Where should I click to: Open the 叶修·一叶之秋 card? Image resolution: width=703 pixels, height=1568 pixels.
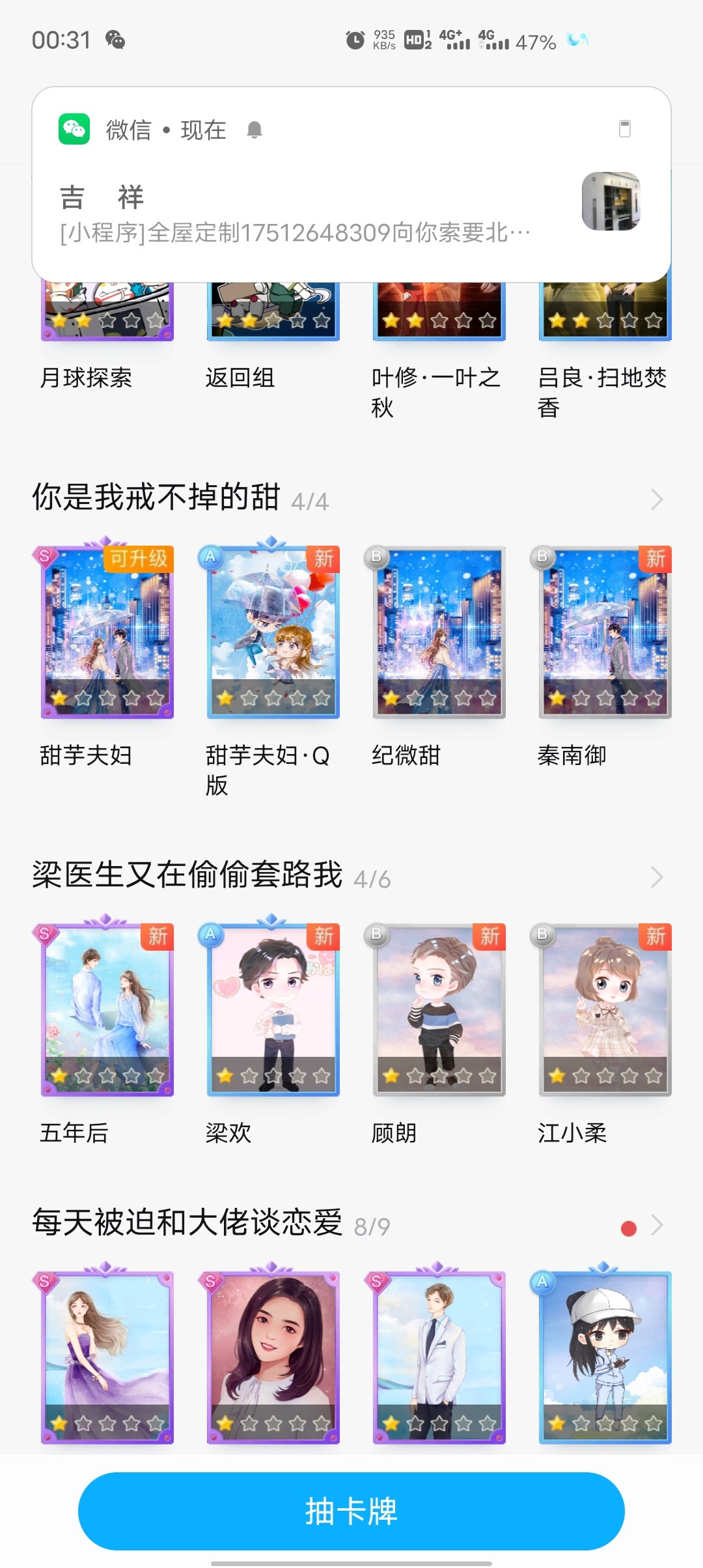pyautogui.click(x=439, y=313)
